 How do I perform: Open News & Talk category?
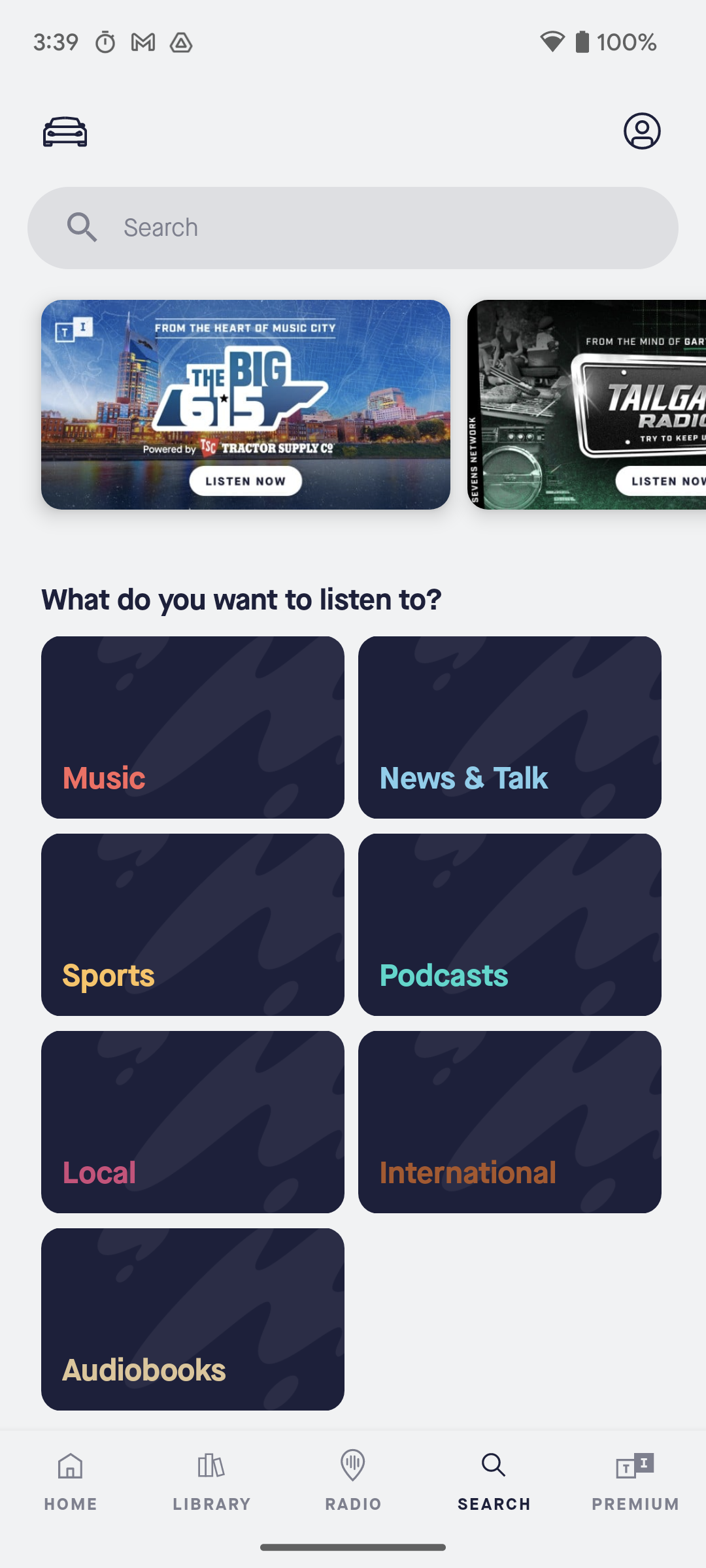click(x=509, y=727)
